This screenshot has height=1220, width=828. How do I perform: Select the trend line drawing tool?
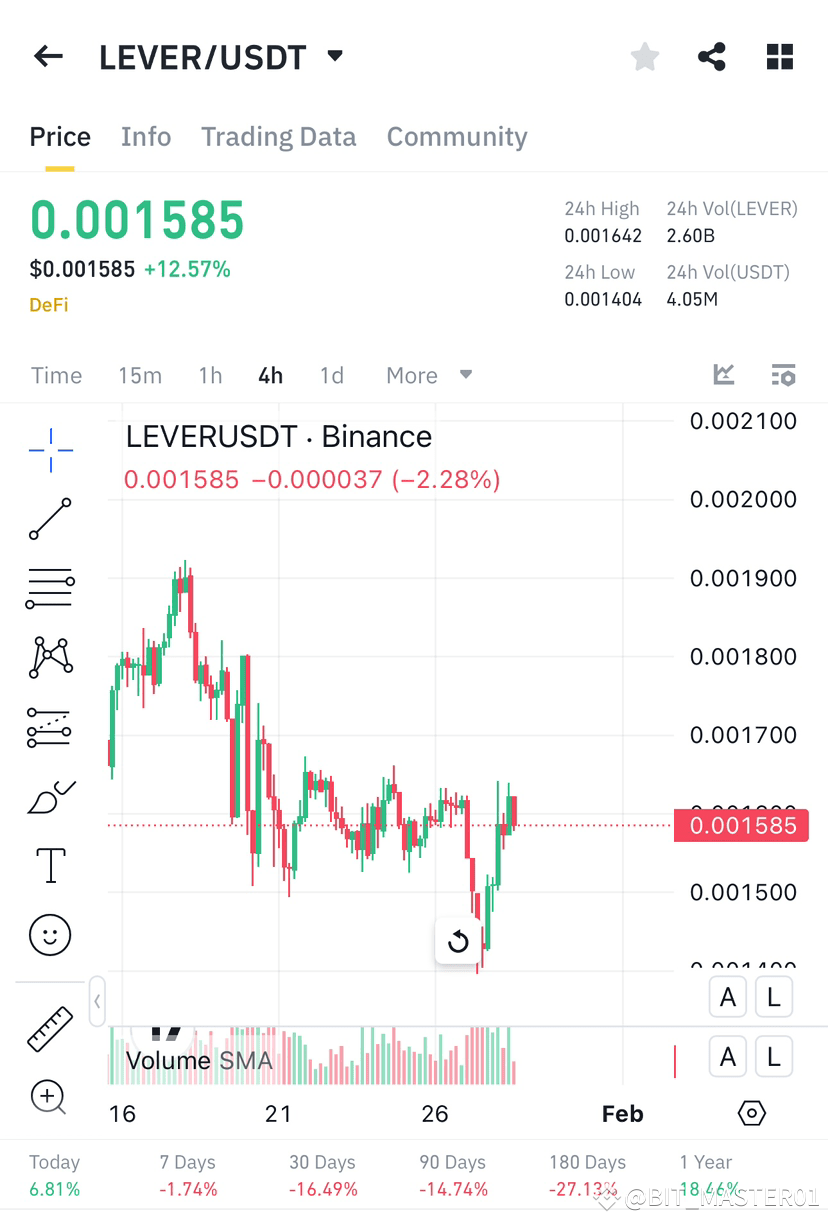point(50,519)
